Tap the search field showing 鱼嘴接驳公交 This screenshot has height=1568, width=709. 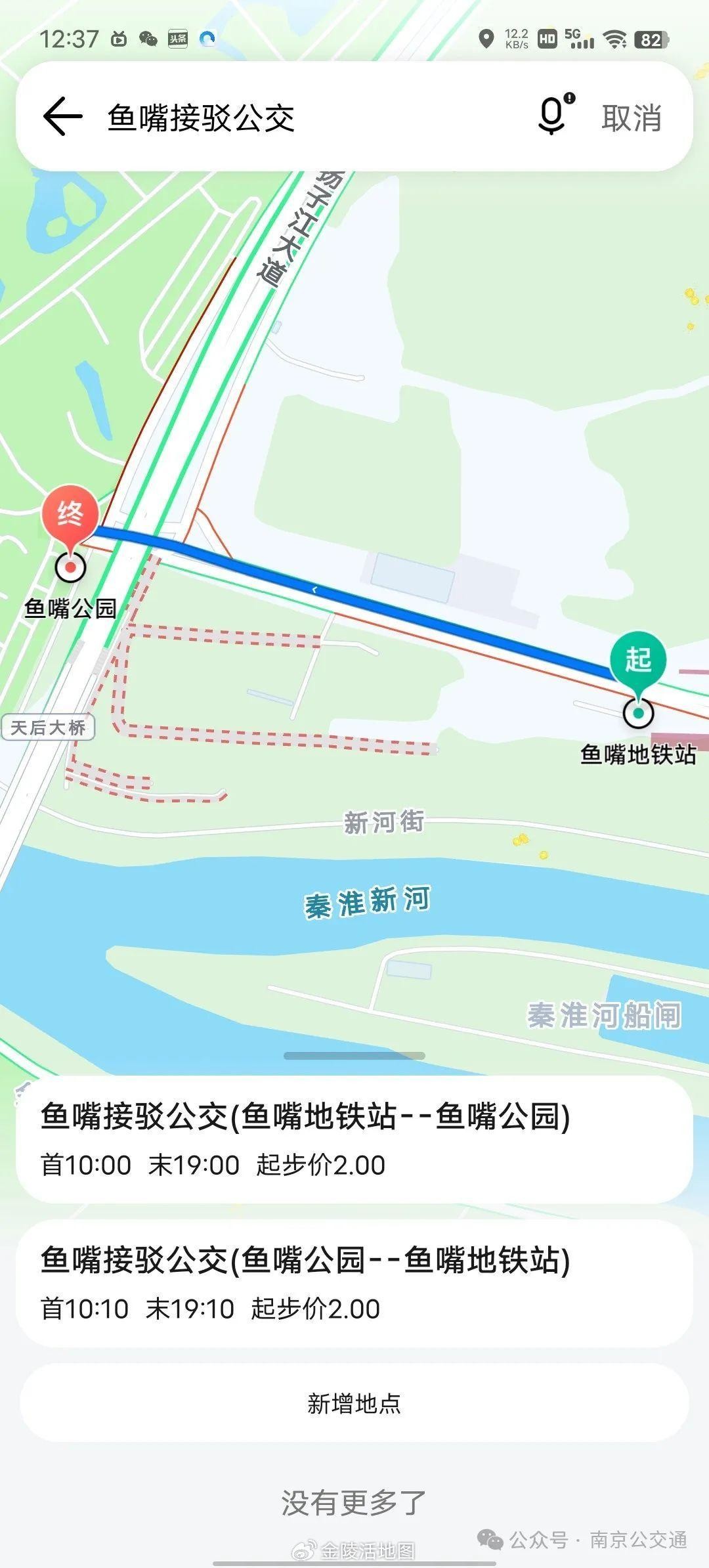tap(295, 118)
